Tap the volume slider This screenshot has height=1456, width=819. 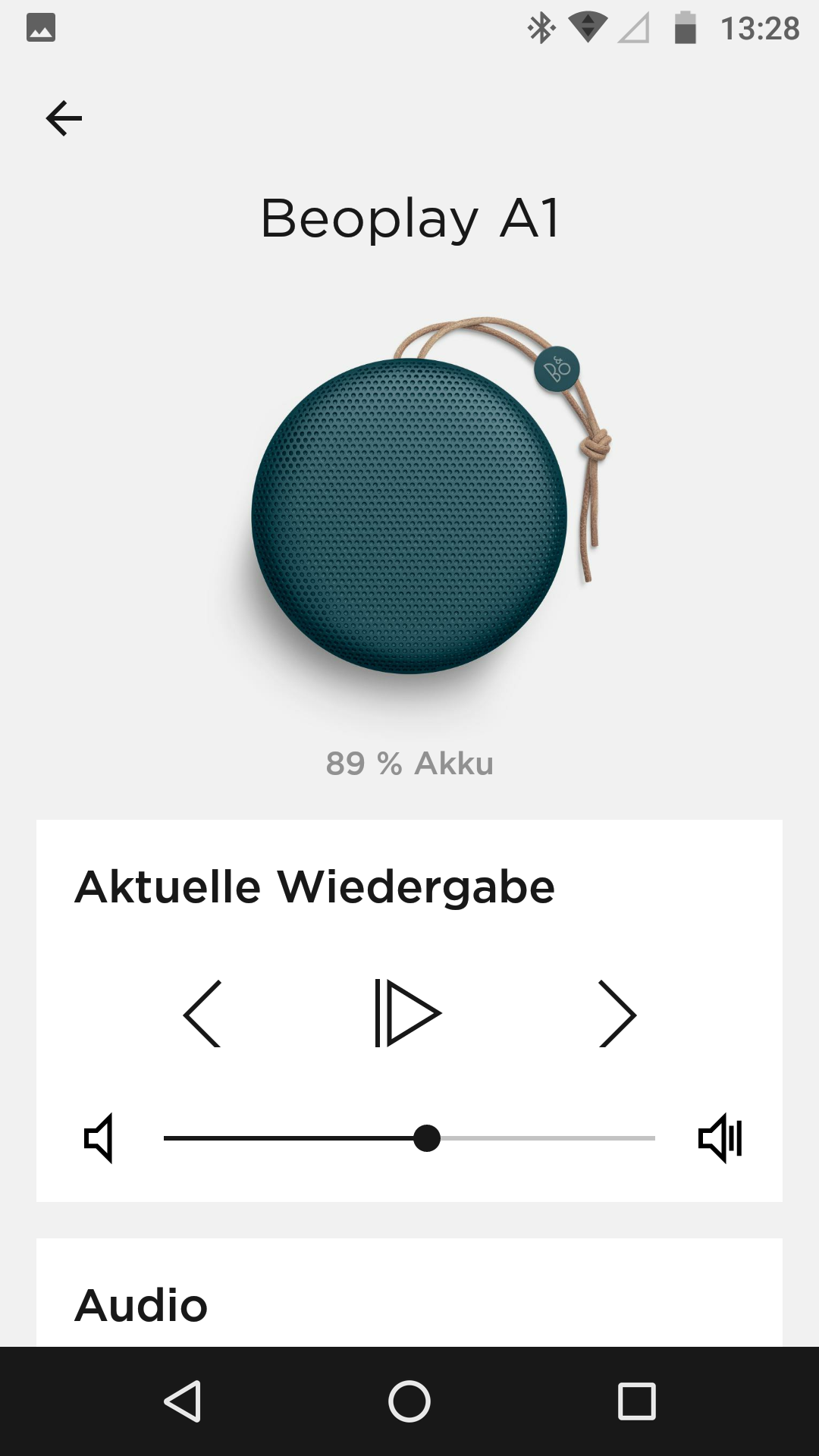pos(409,1138)
